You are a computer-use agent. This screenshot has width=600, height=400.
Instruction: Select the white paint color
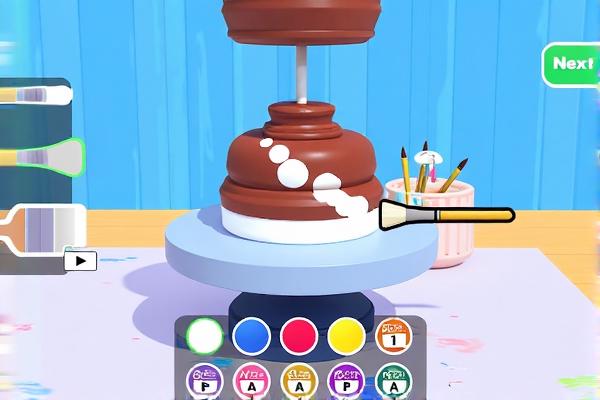[205, 335]
